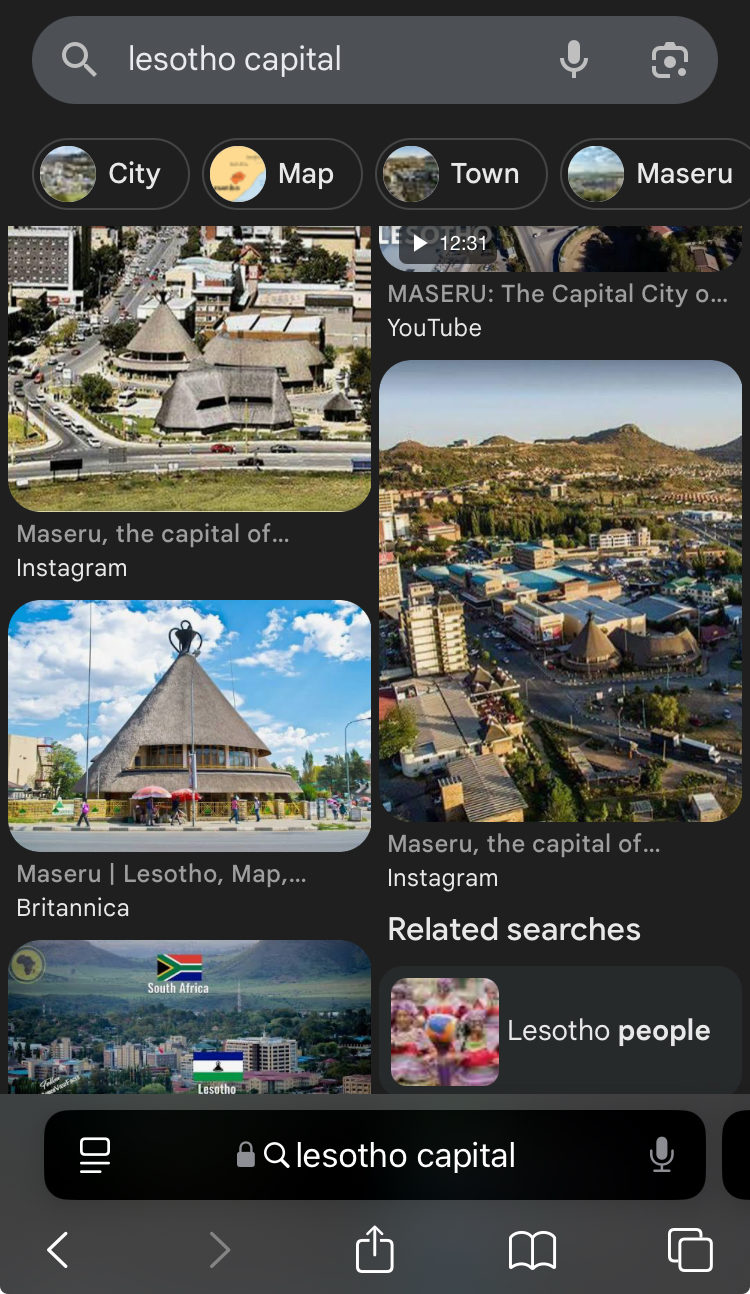Start voice search in the Google search box
The width and height of the screenshot is (750, 1294).
[x=574, y=60]
